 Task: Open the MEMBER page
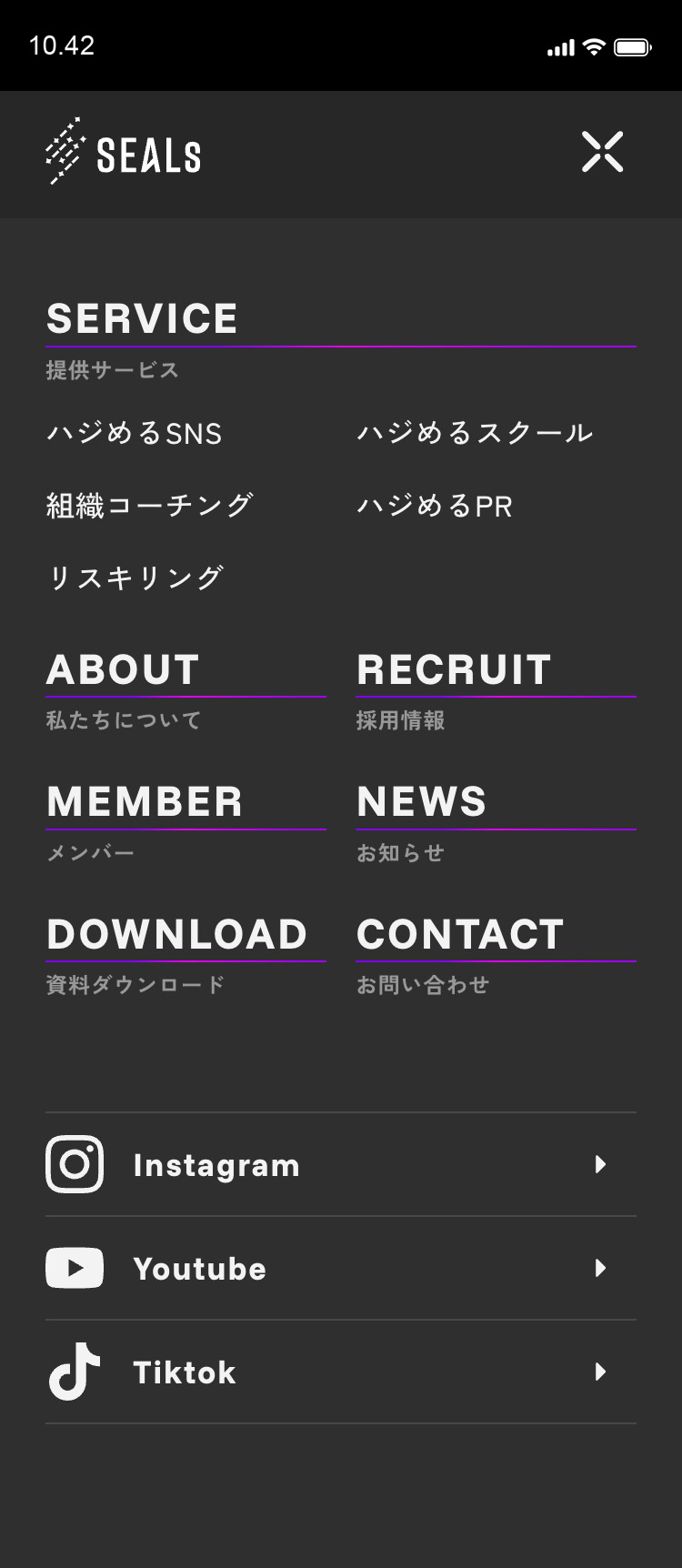coord(145,802)
